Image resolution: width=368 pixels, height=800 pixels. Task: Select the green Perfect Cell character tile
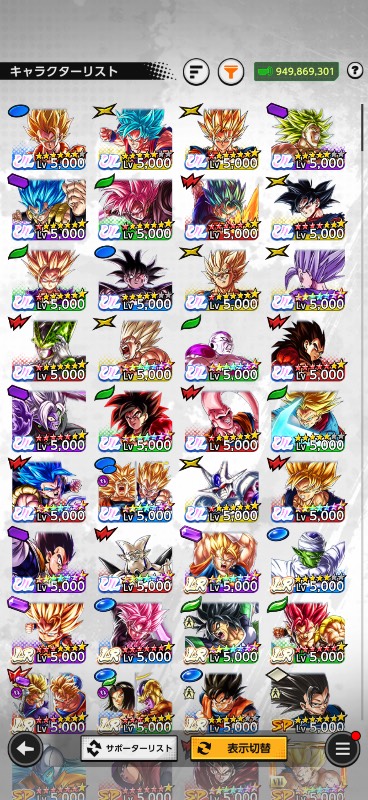[x=49, y=349]
